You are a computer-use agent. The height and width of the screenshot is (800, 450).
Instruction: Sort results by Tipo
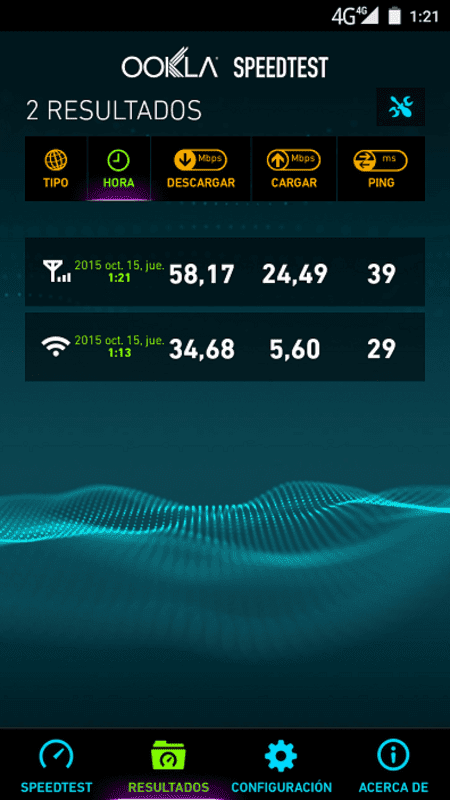tap(56, 168)
